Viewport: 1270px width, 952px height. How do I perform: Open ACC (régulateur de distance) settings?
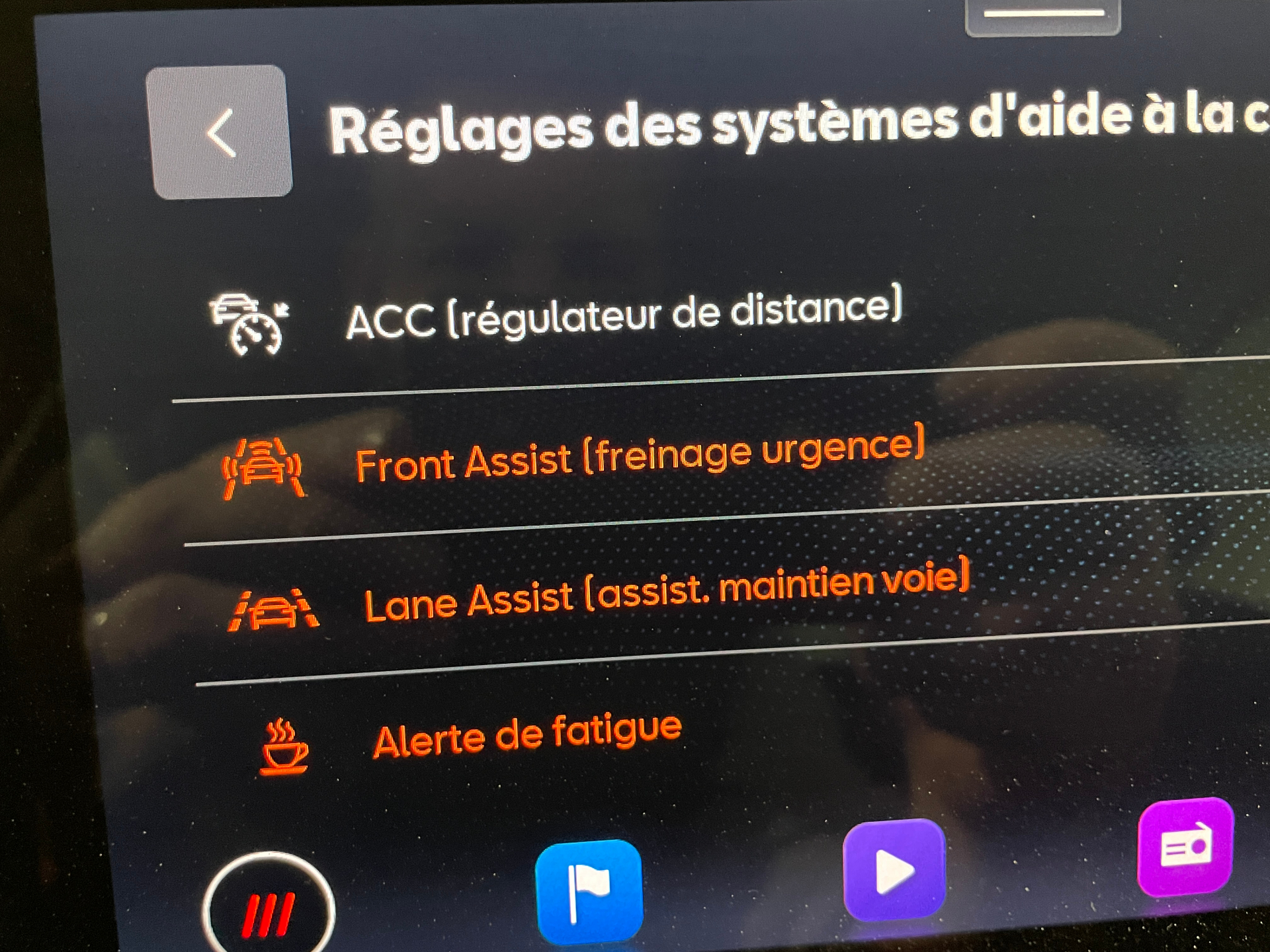click(623, 315)
